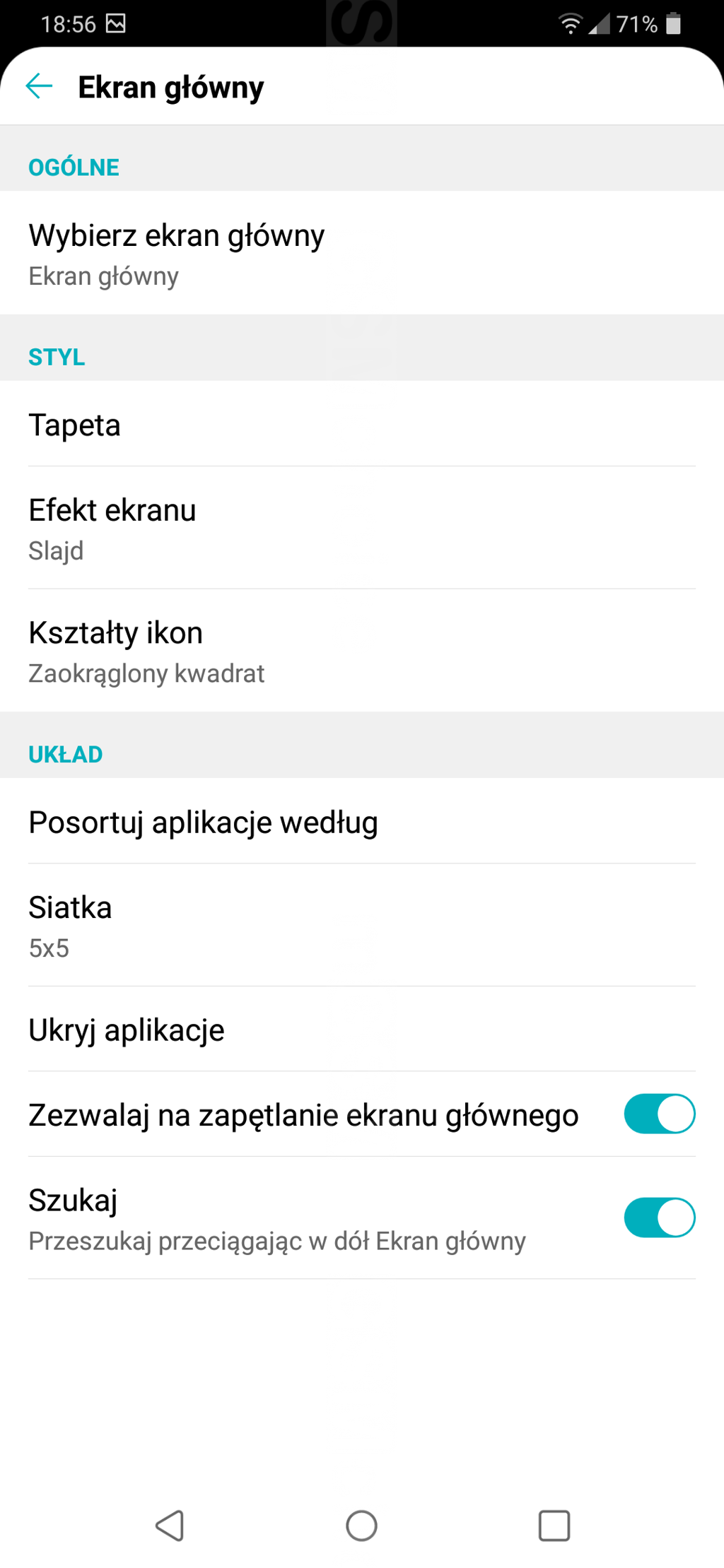Change Kształty ikon setting
724x1568 pixels.
click(x=362, y=651)
